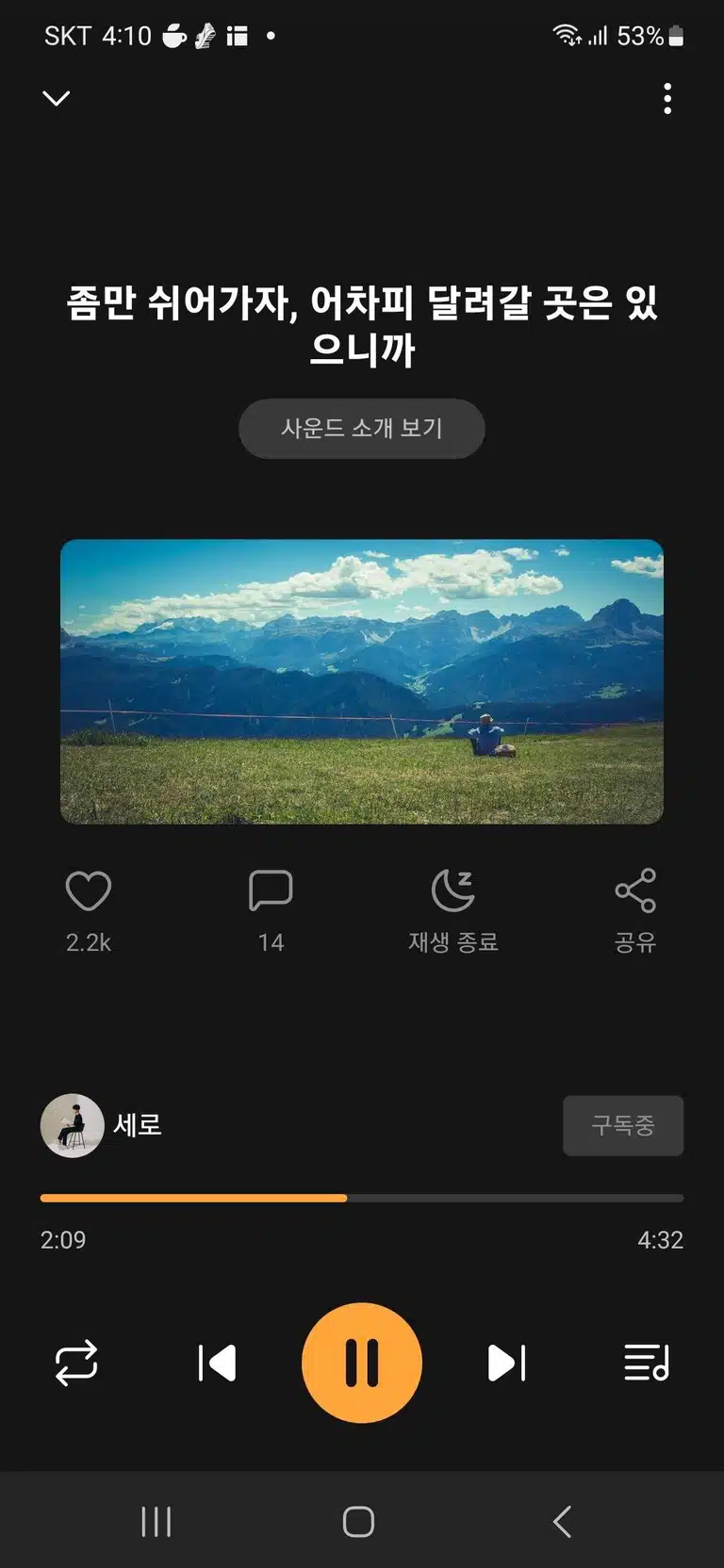The width and height of the screenshot is (724, 1568).
Task: Seek along the orange progress bar
Action: 362,1199
